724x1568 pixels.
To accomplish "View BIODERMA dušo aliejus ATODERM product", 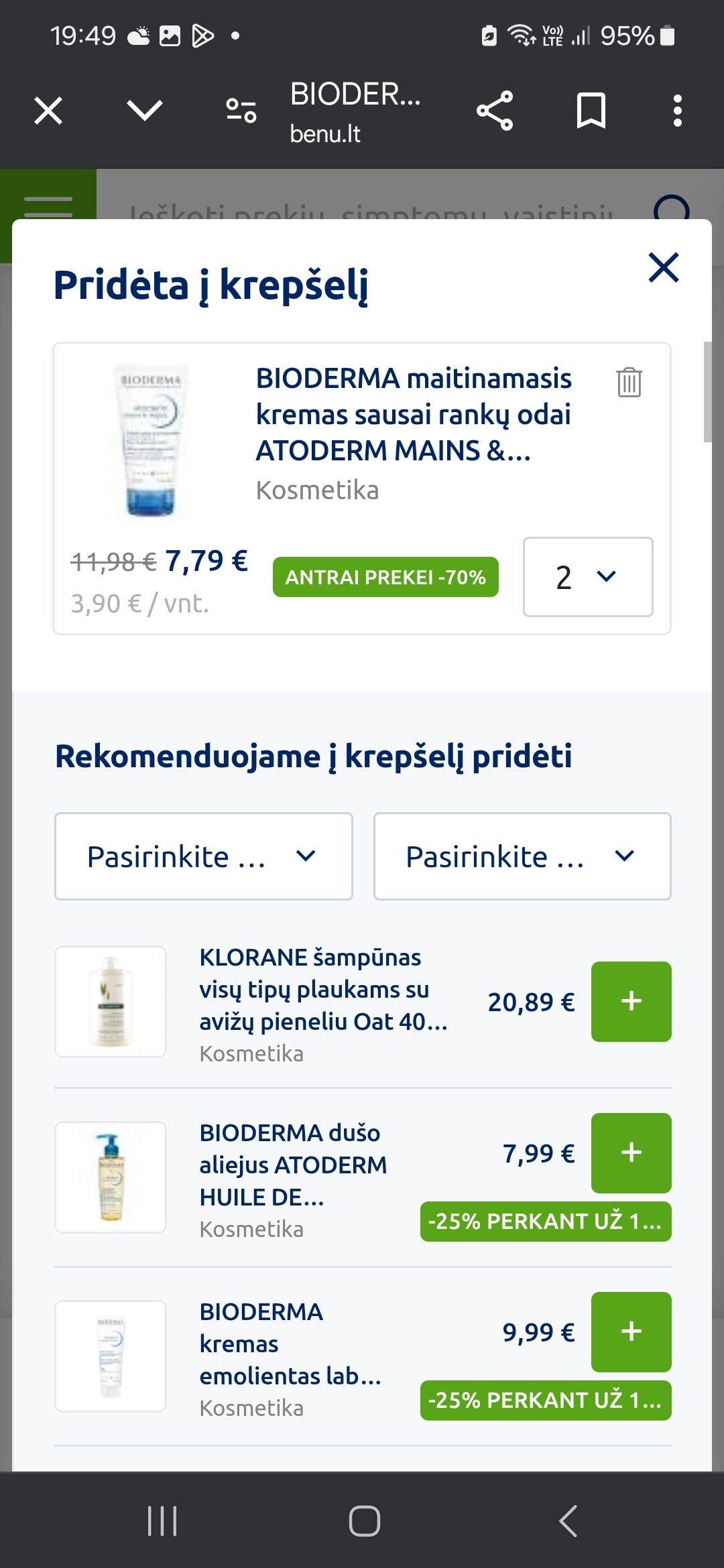I will pos(293,1165).
